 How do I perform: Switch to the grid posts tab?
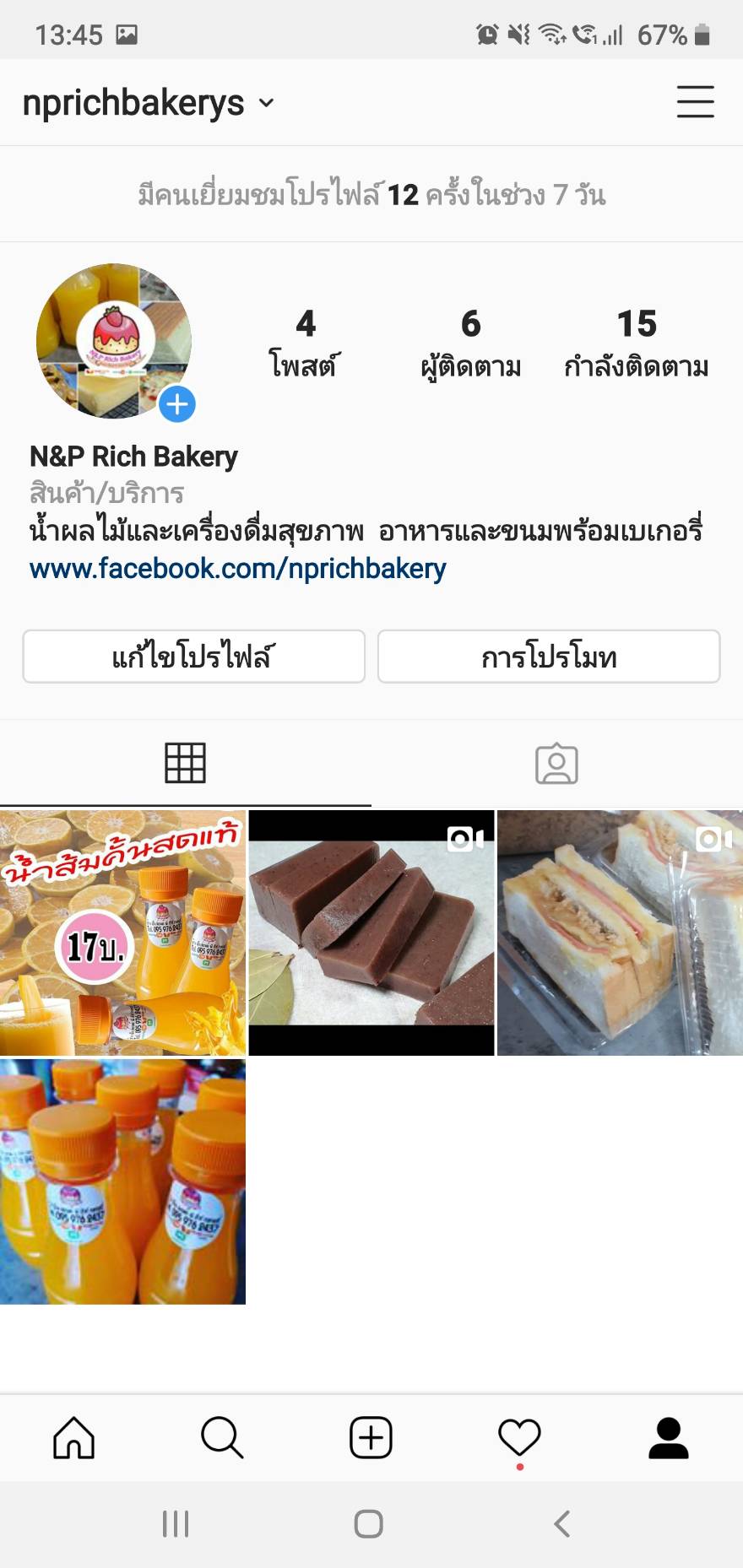pyautogui.click(x=185, y=764)
